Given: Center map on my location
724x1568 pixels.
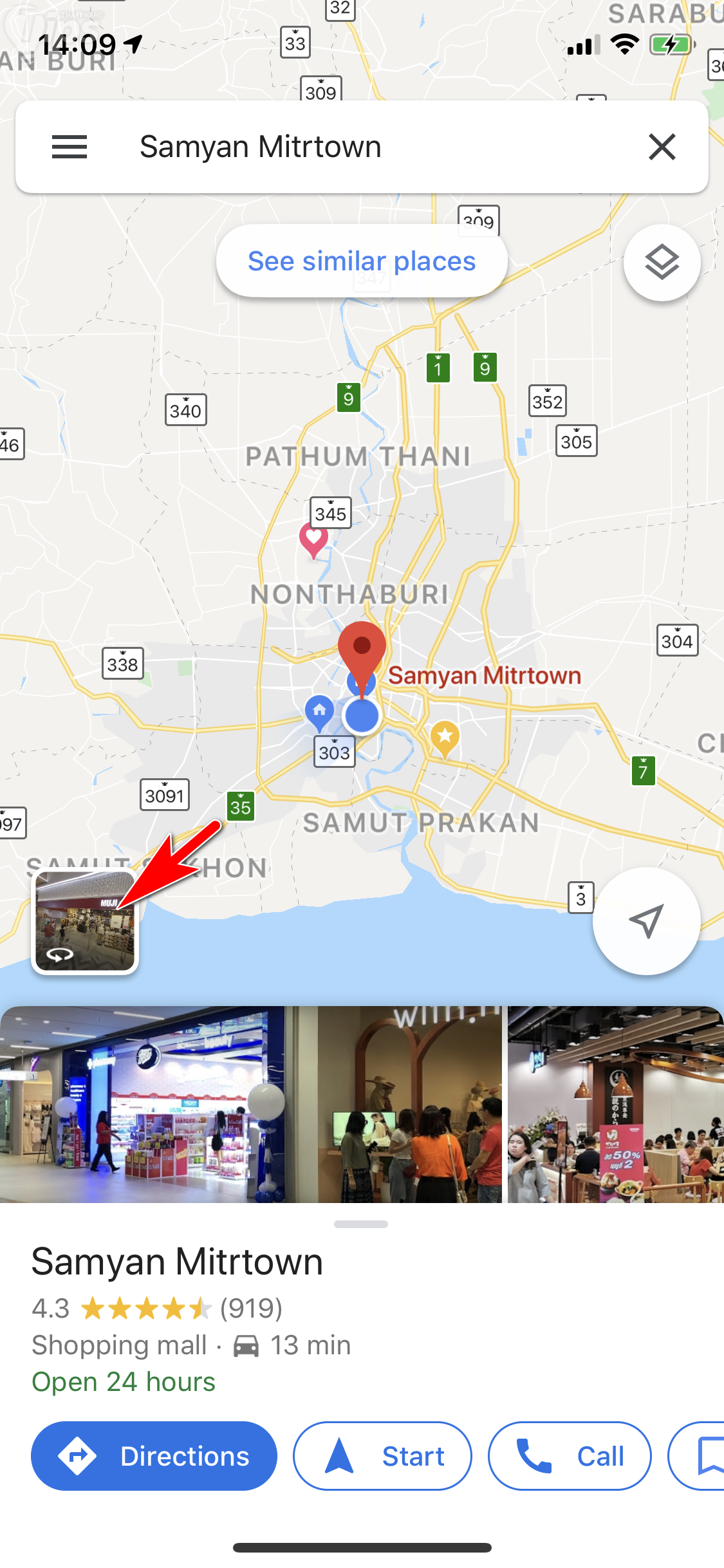Looking at the screenshot, I should click(646, 920).
